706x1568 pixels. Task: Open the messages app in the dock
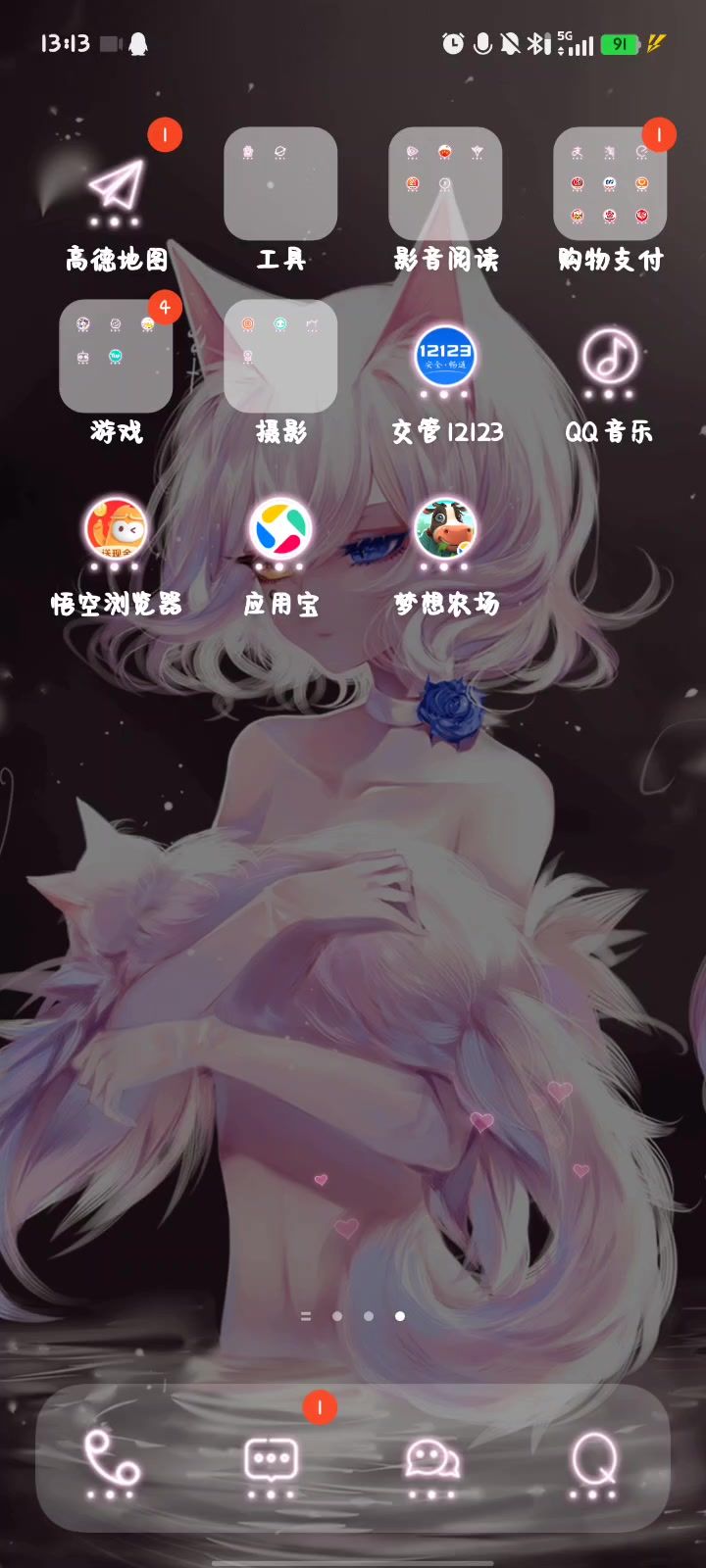point(271,1460)
